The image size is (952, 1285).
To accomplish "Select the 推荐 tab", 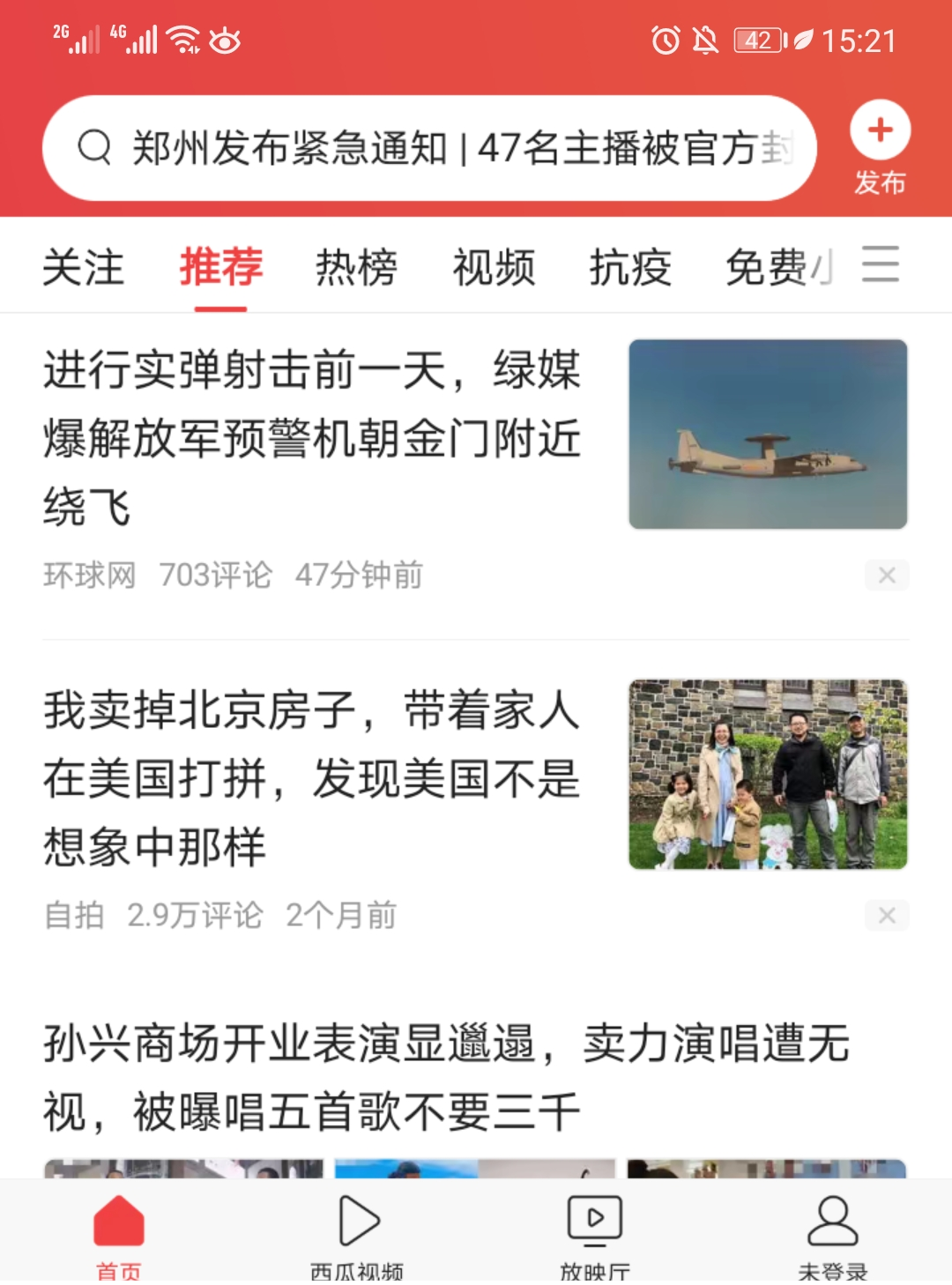I will pyautogui.click(x=220, y=267).
